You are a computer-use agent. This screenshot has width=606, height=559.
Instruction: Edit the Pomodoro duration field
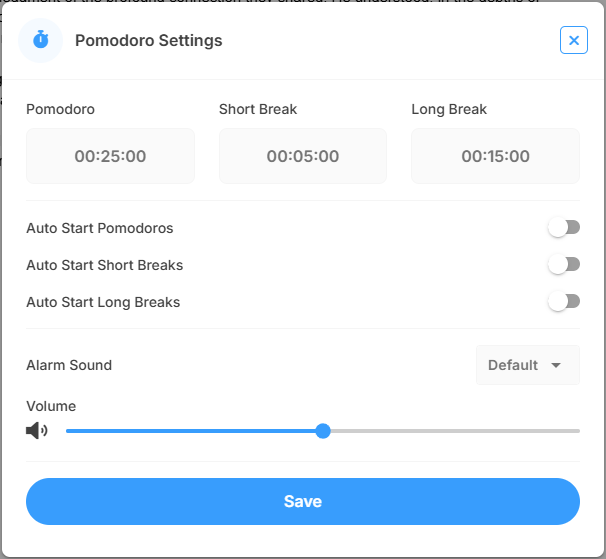tap(110, 156)
